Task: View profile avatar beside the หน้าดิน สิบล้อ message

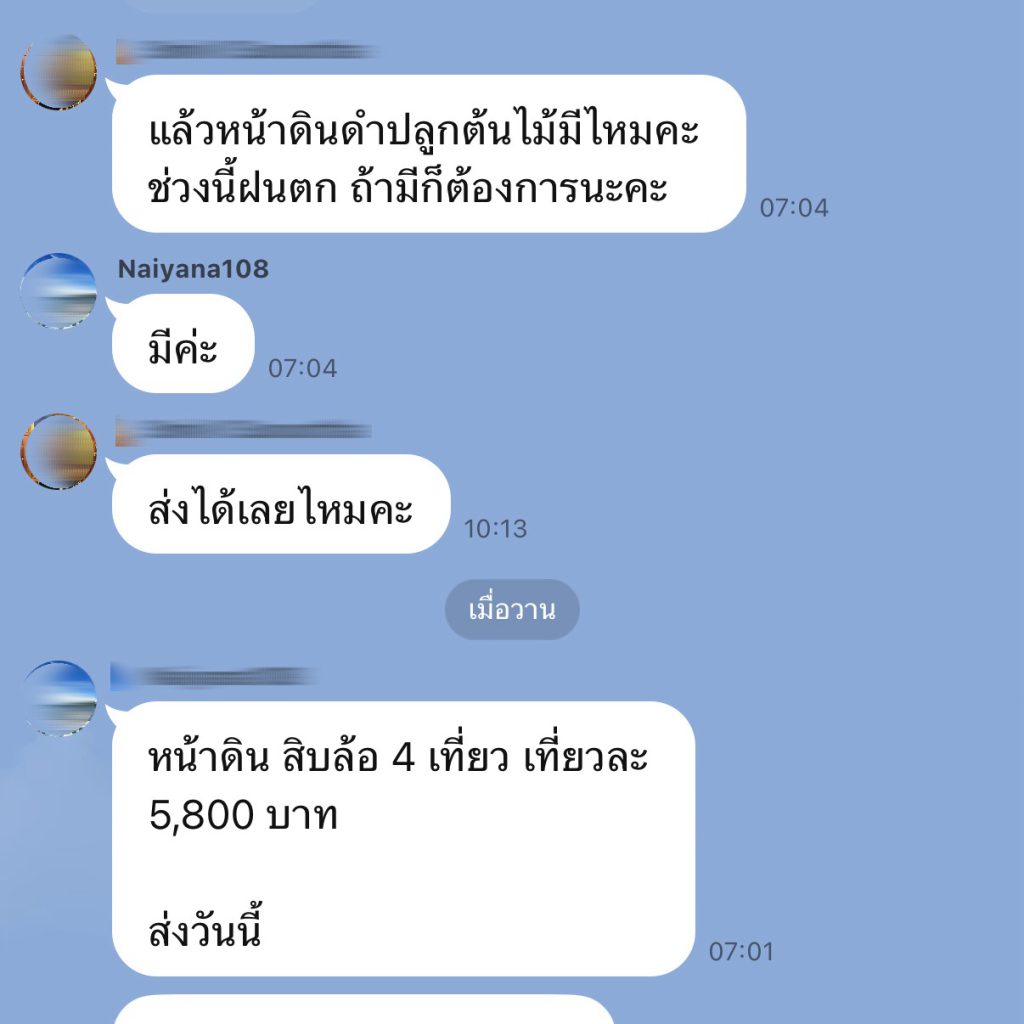Action: (x=58, y=698)
